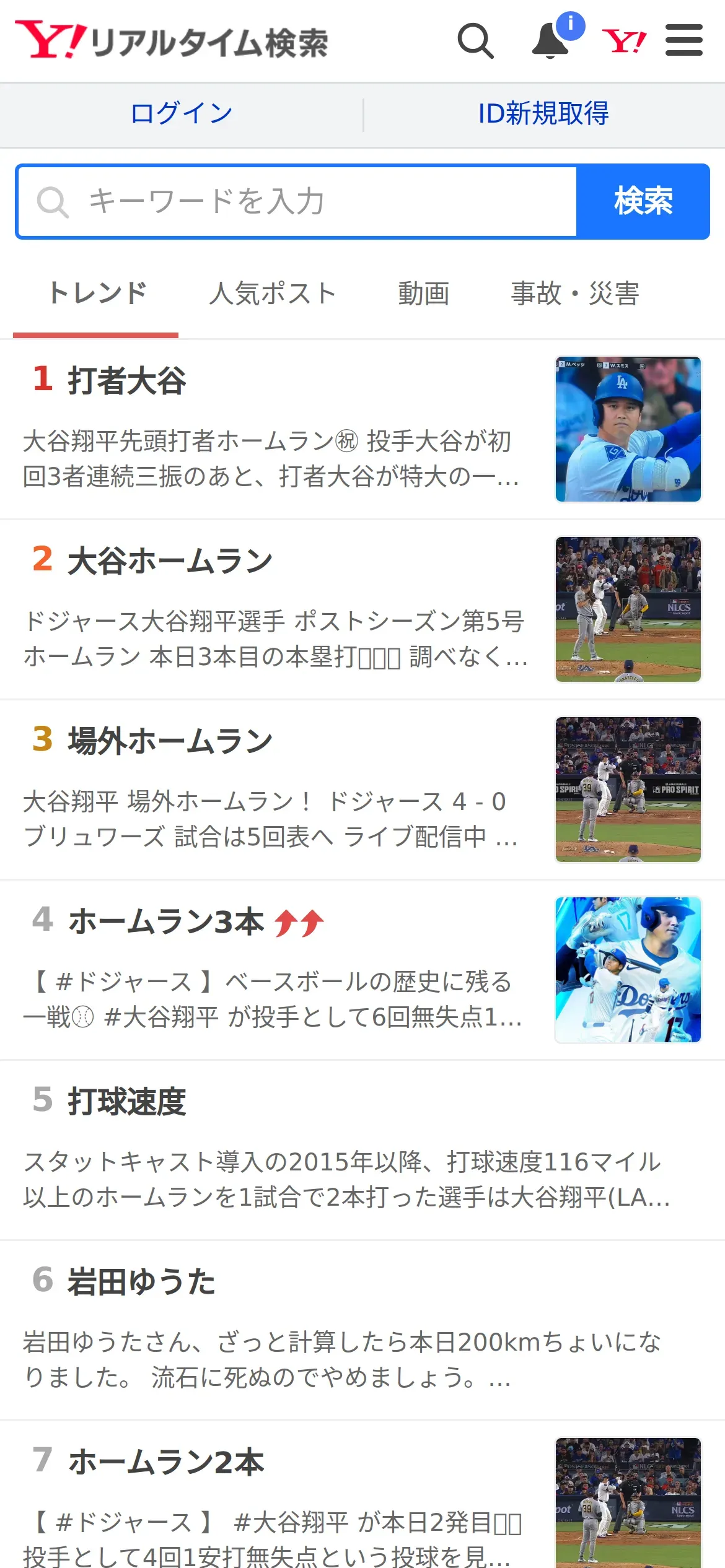
Task: Select the トレンド tab
Action: [97, 294]
